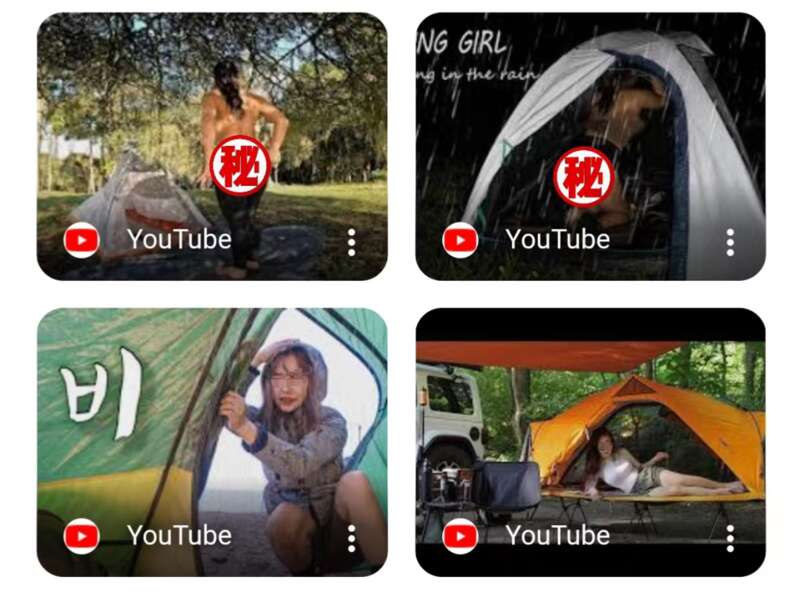The width and height of the screenshot is (800, 597).
Task: Open overflow menu on tent under trees card
Action: (x=351, y=242)
